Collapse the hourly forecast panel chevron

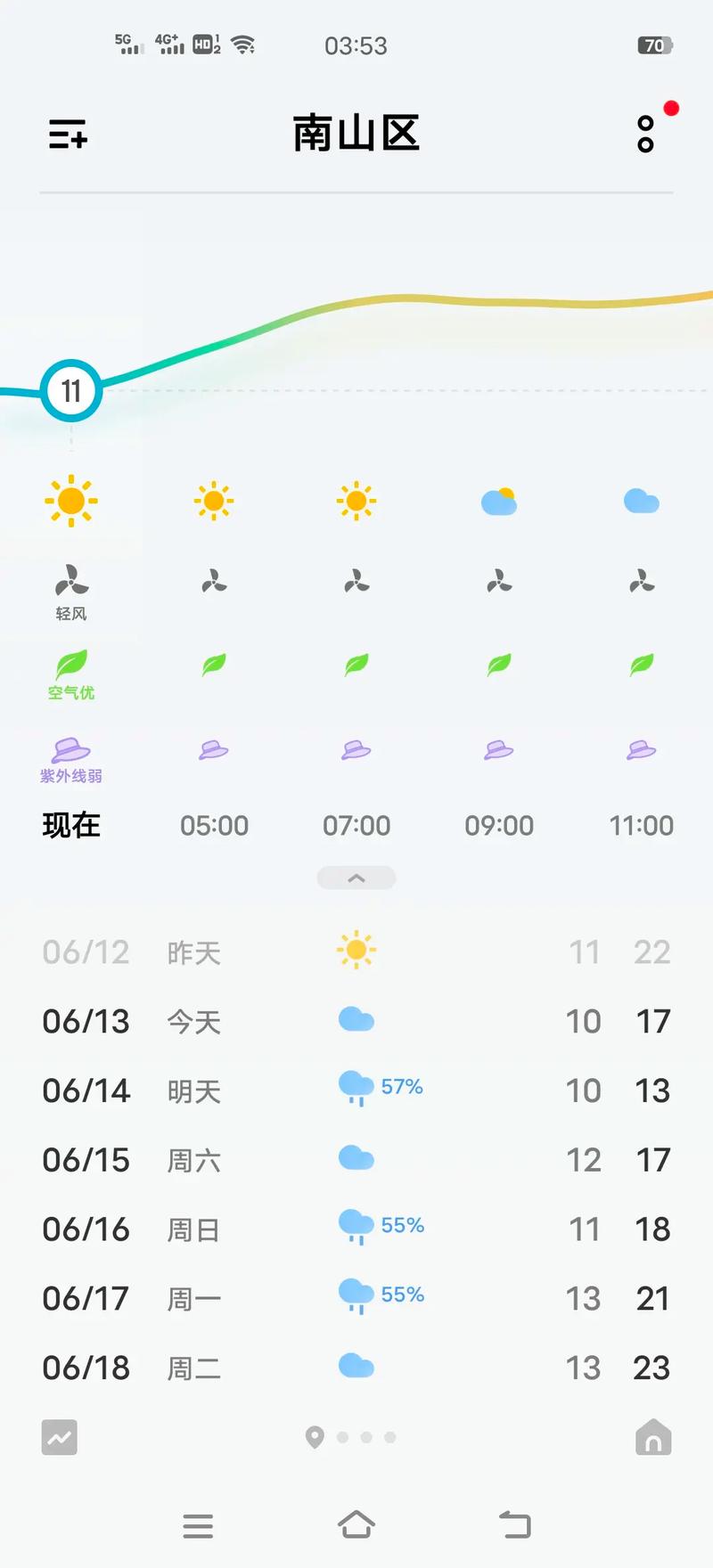(356, 878)
